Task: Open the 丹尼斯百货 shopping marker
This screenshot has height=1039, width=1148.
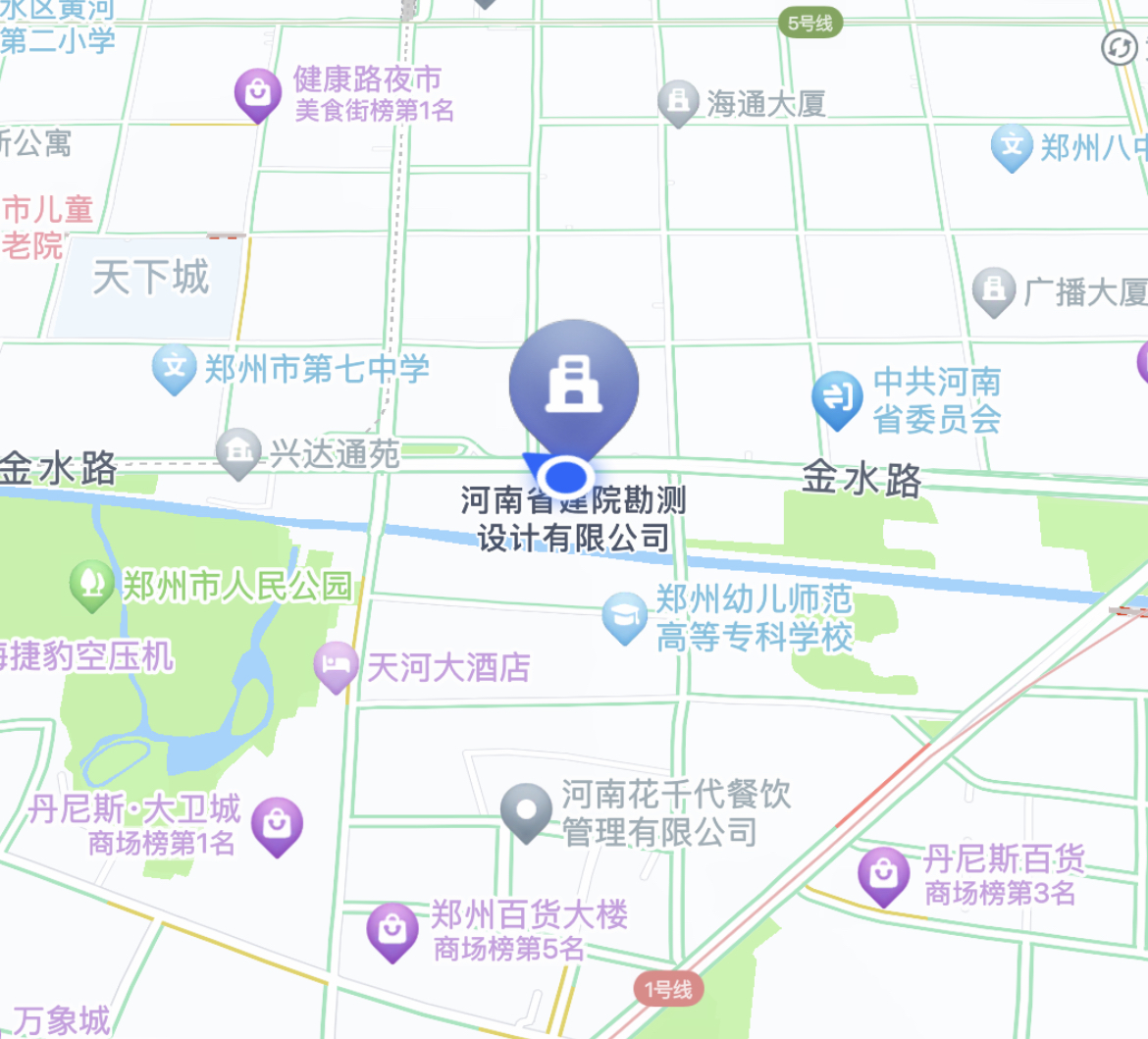Action: click(x=883, y=873)
